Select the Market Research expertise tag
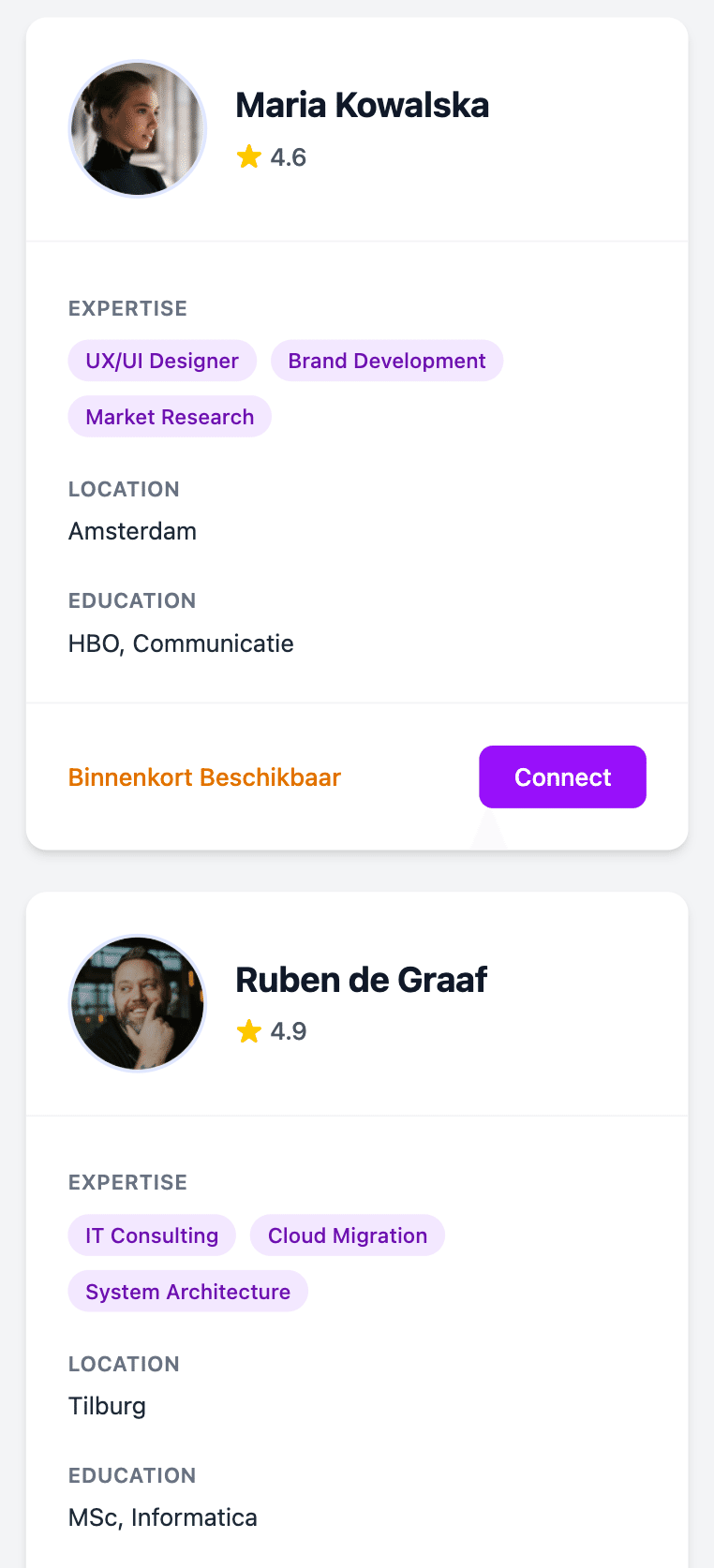 coord(169,416)
